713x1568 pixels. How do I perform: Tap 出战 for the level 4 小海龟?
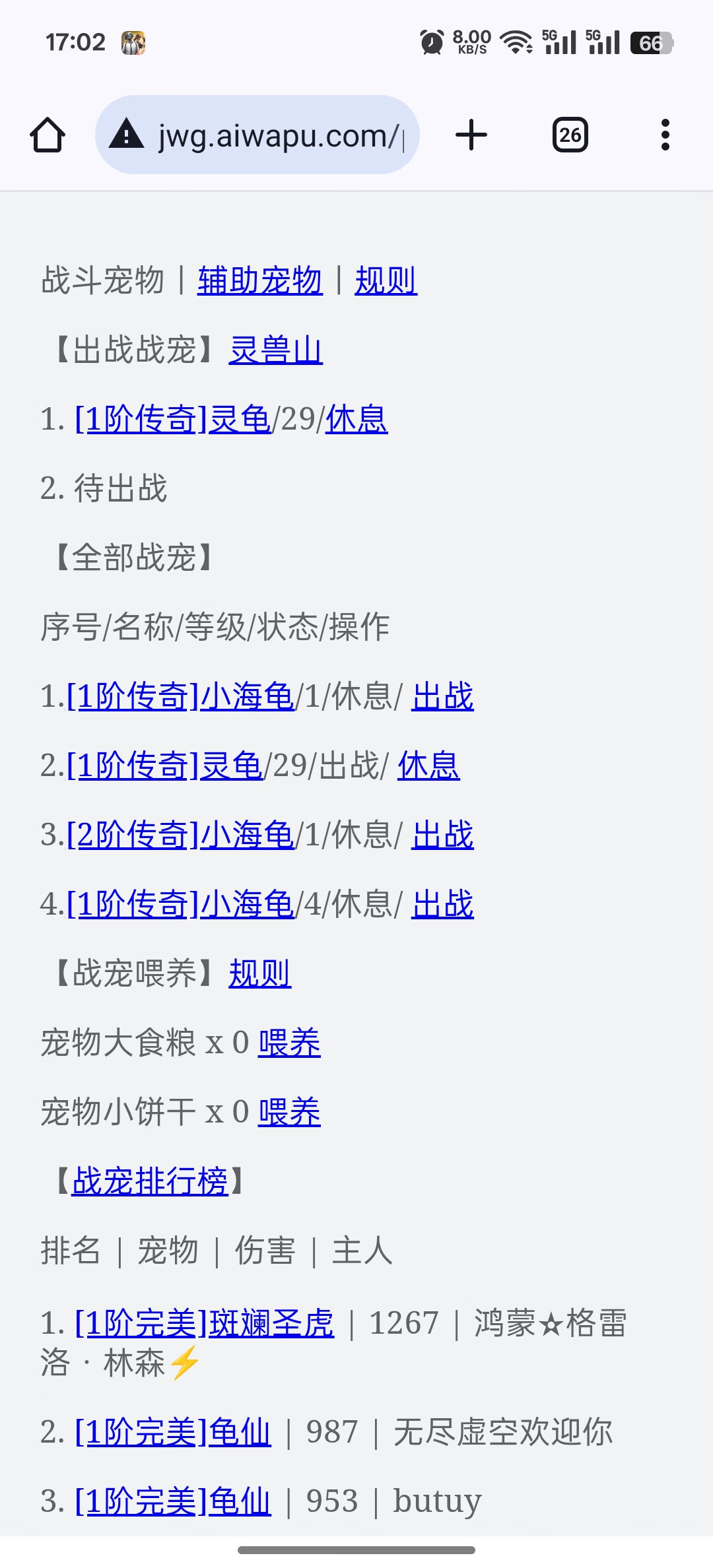click(x=442, y=905)
